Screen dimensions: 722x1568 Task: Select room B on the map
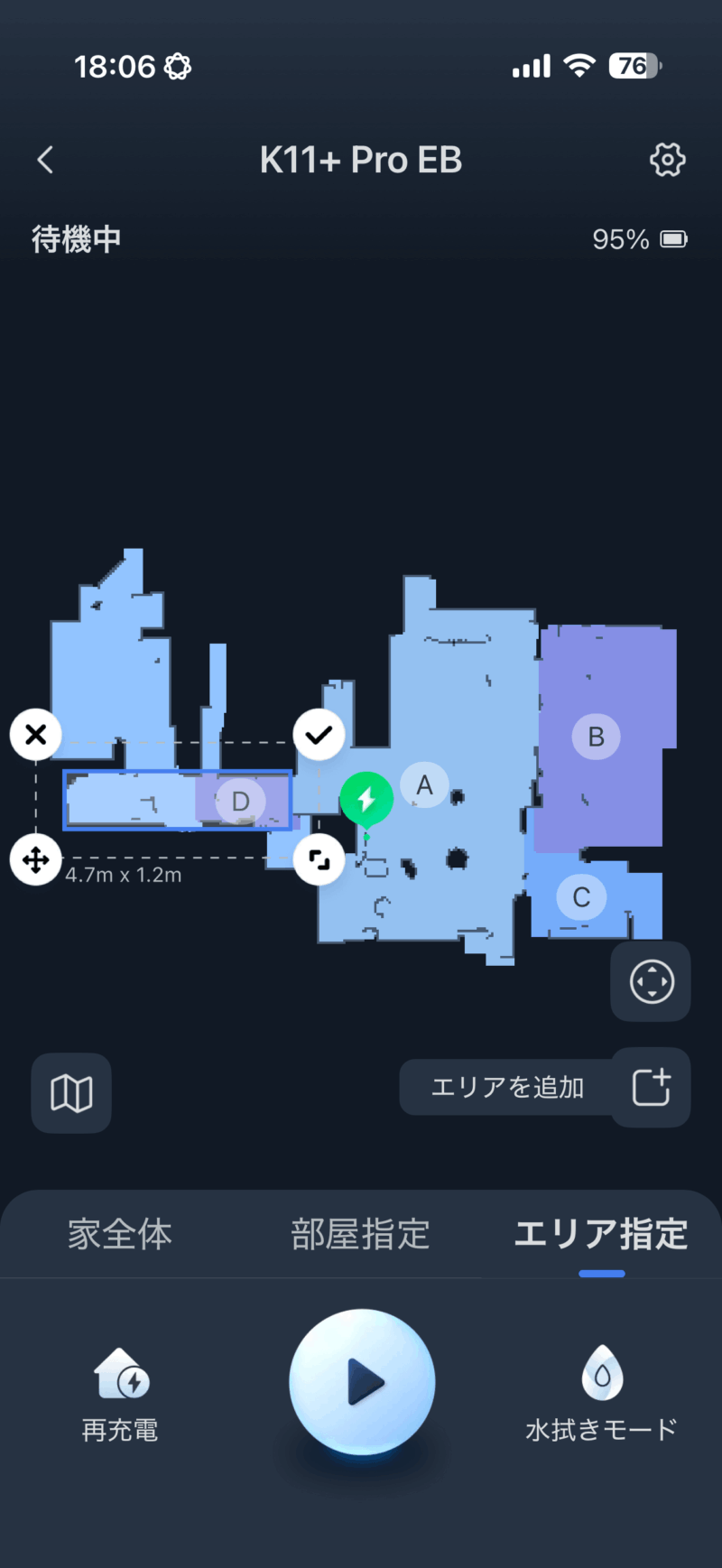(596, 737)
